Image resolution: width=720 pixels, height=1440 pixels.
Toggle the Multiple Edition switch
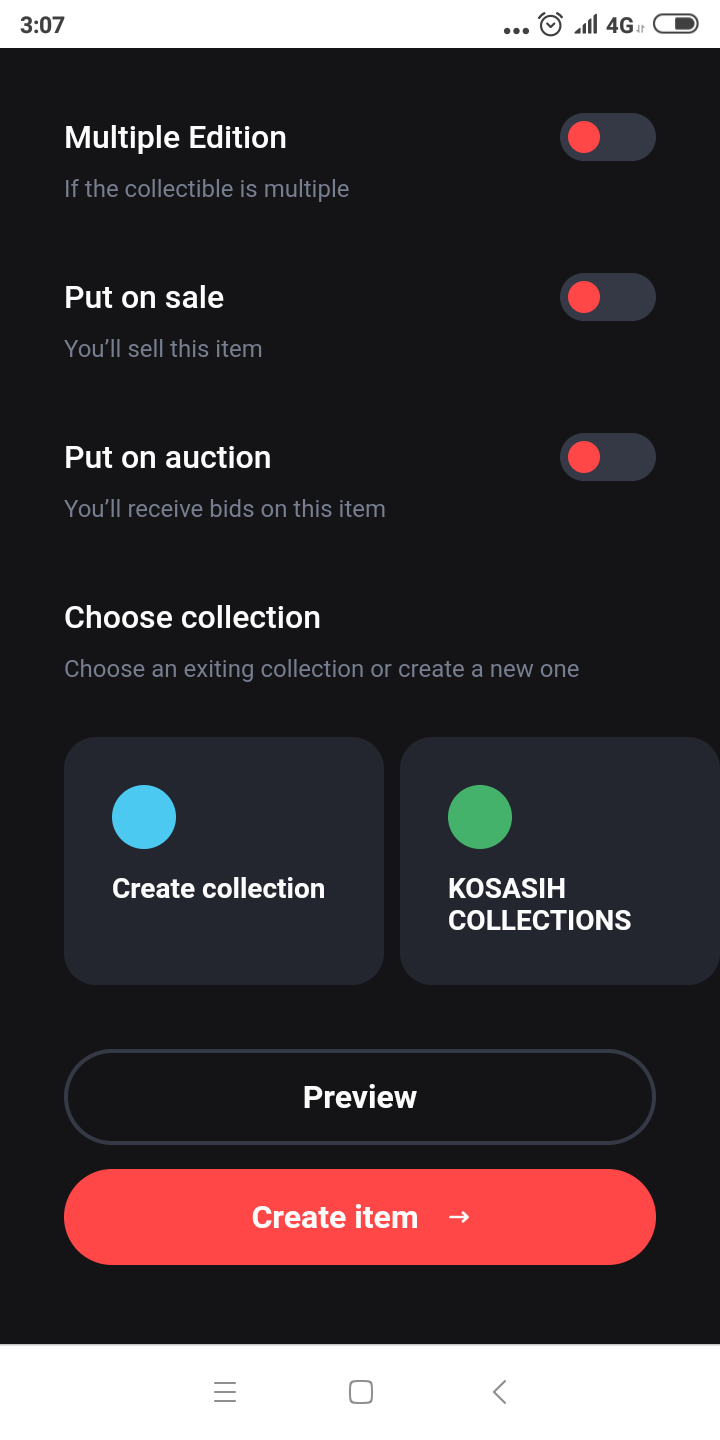[607, 137]
